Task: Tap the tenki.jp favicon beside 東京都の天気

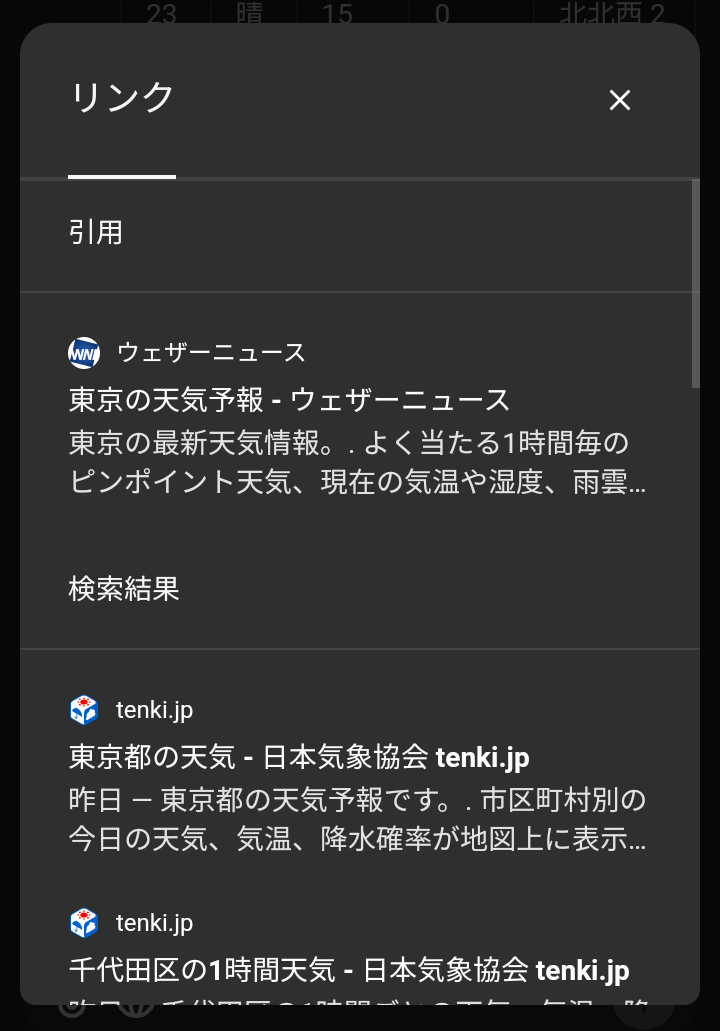Action: click(84, 710)
